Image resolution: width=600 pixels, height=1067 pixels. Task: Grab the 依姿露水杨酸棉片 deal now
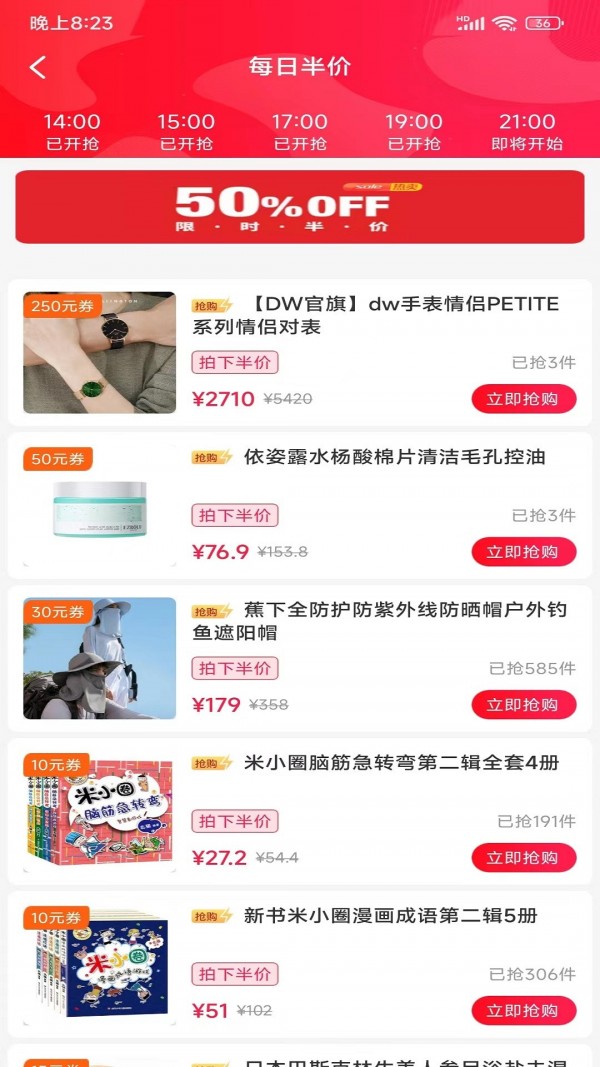[524, 552]
